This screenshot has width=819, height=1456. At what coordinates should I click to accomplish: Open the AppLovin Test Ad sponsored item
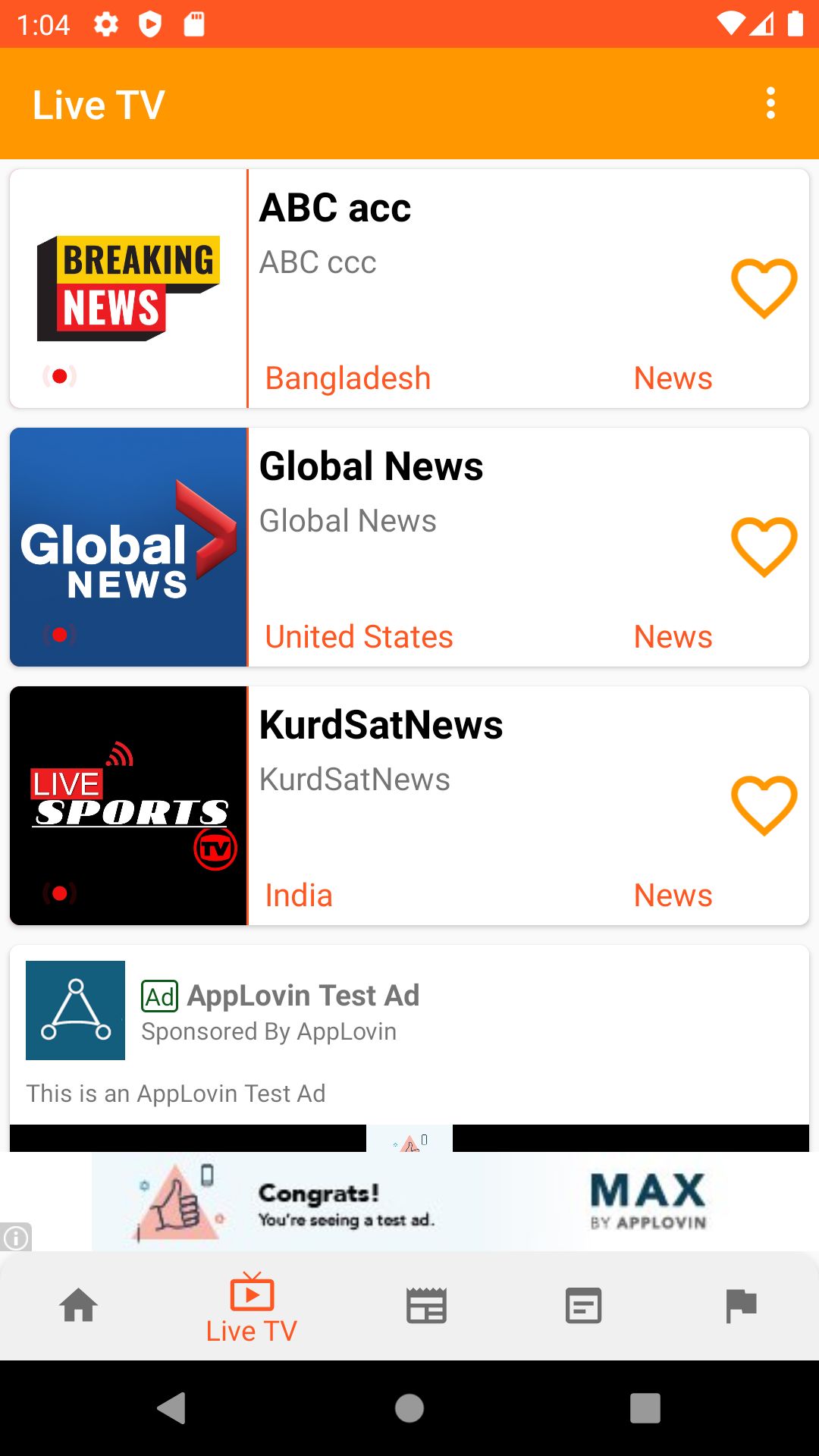tap(303, 994)
